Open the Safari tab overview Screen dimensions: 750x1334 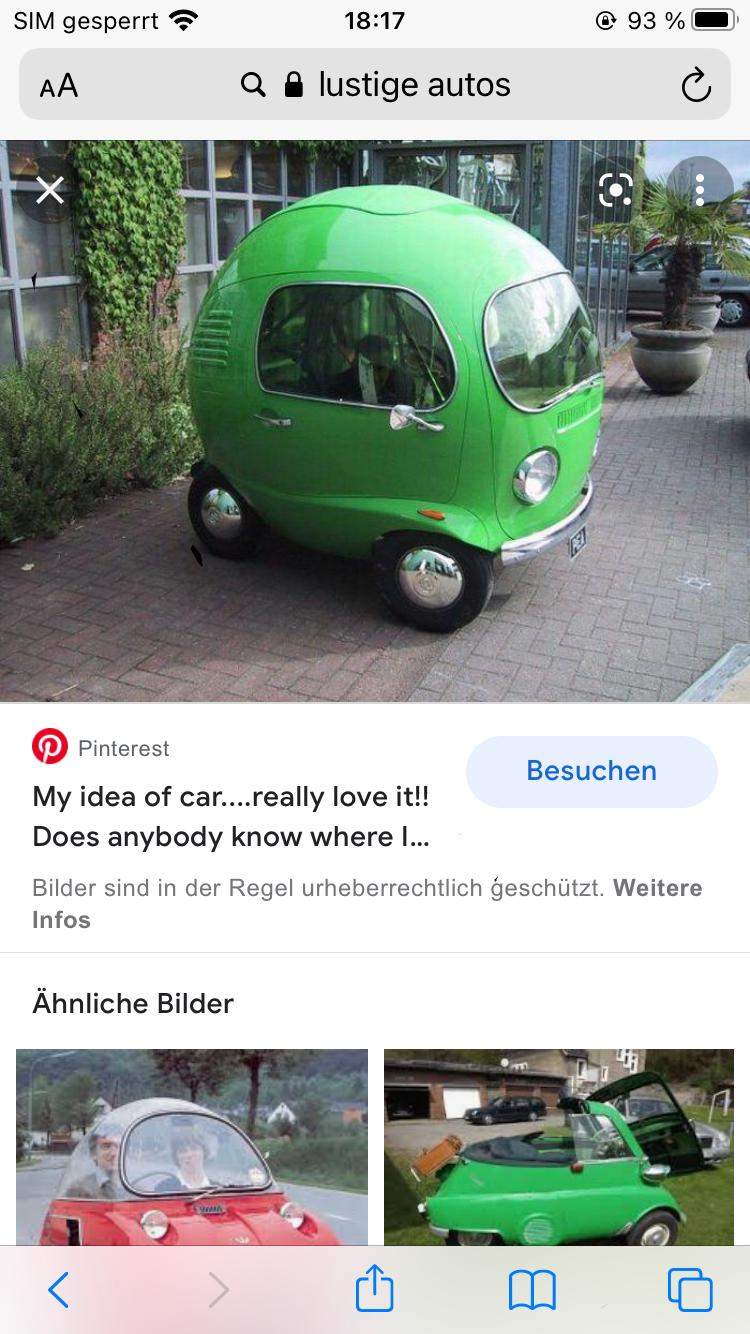(692, 1289)
